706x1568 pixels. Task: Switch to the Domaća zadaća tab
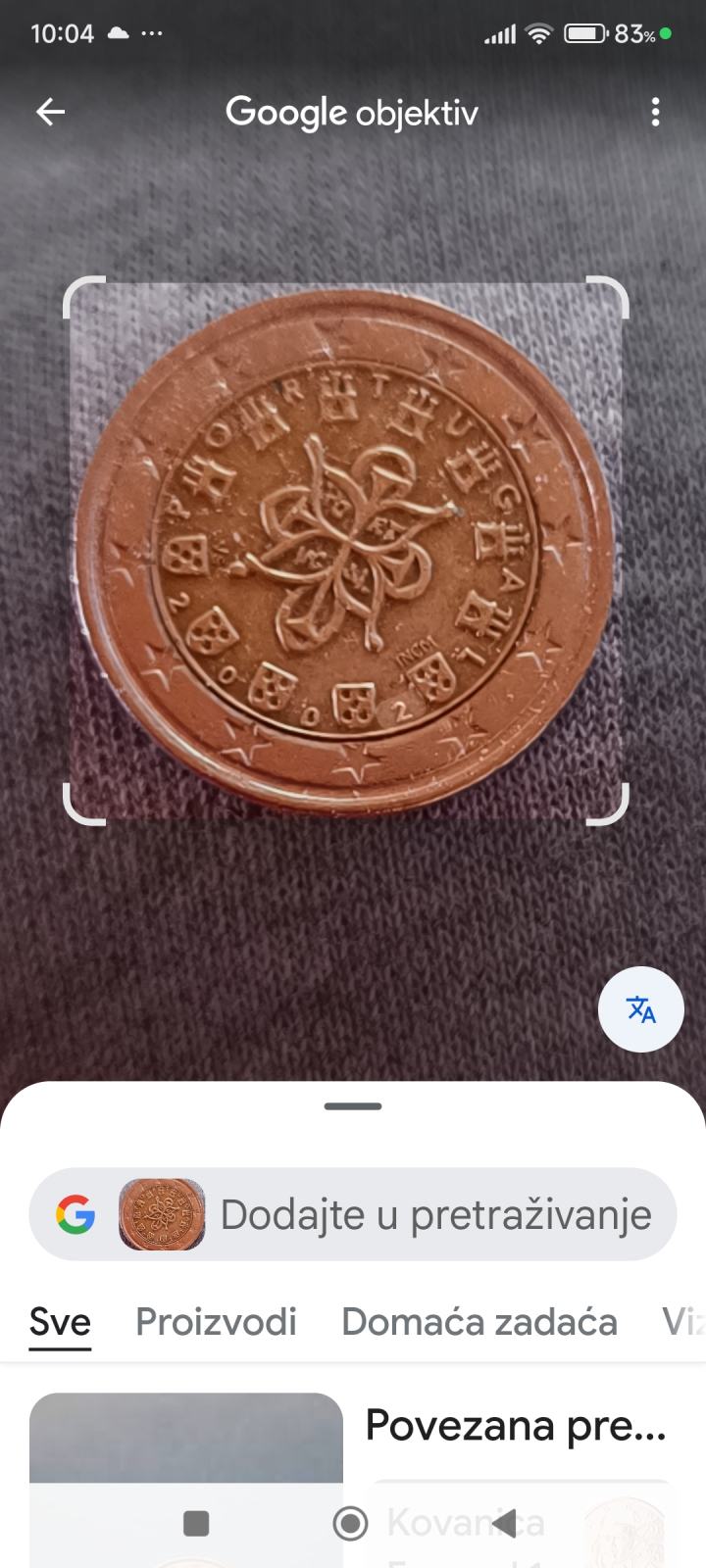point(479,1322)
